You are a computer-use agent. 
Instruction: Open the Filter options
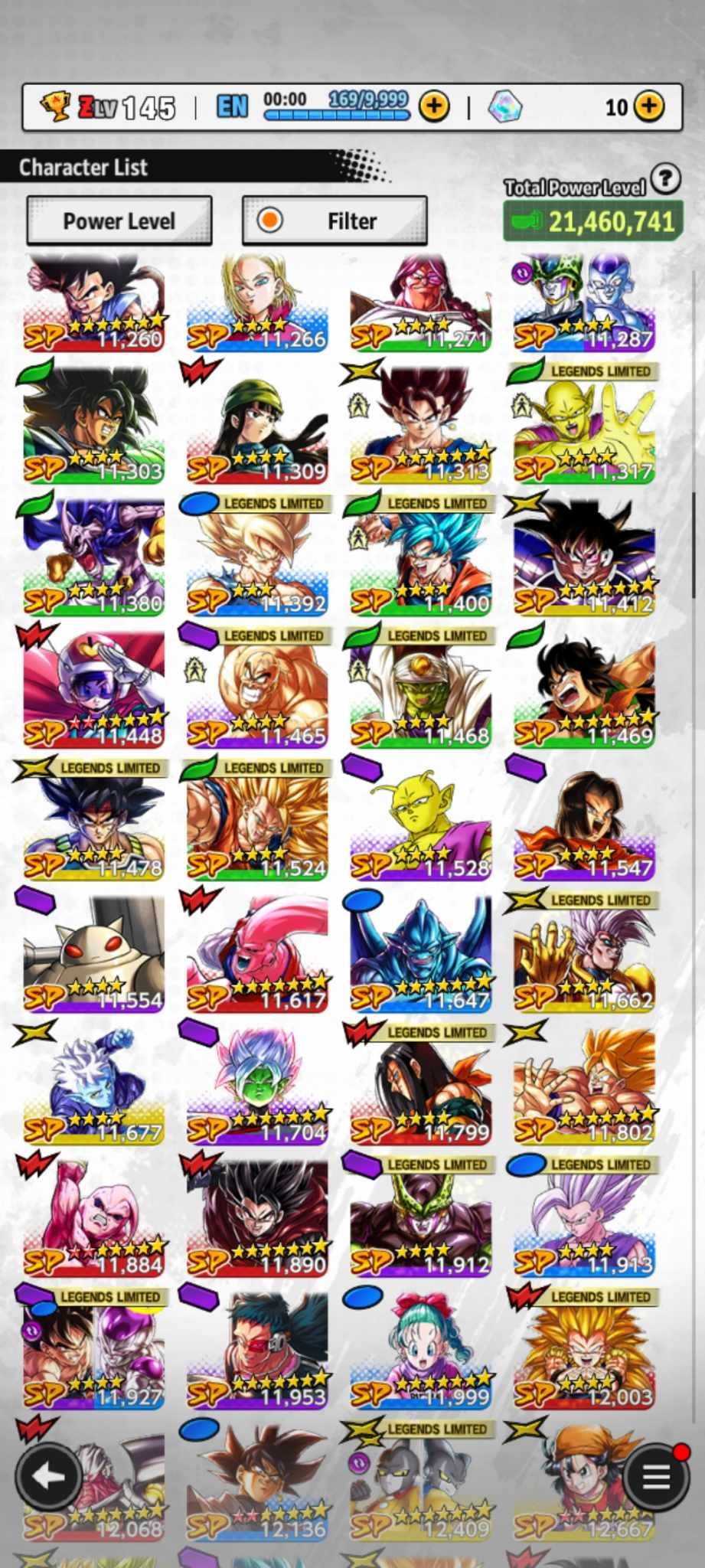(x=335, y=220)
